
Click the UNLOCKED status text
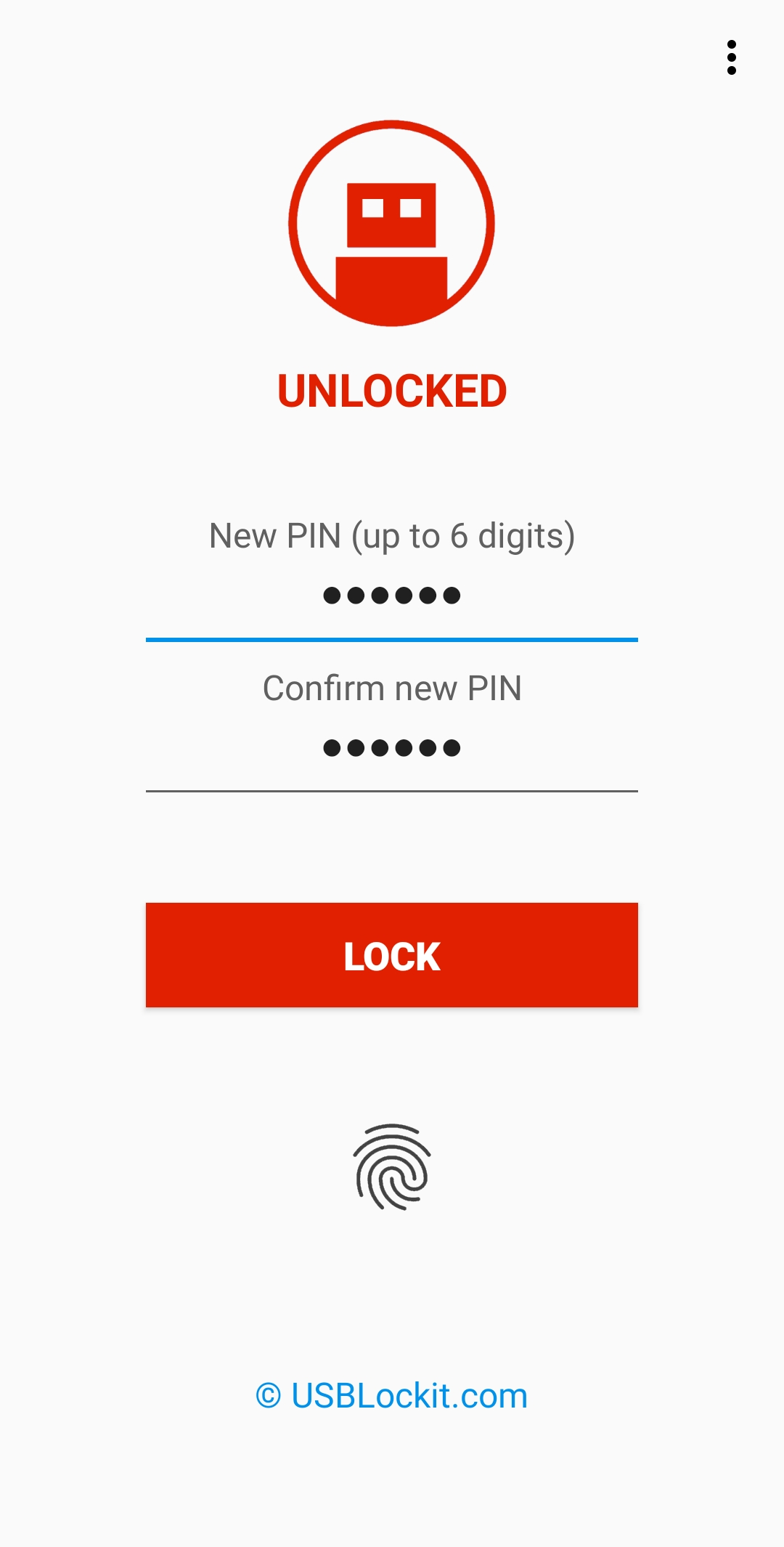click(x=392, y=390)
